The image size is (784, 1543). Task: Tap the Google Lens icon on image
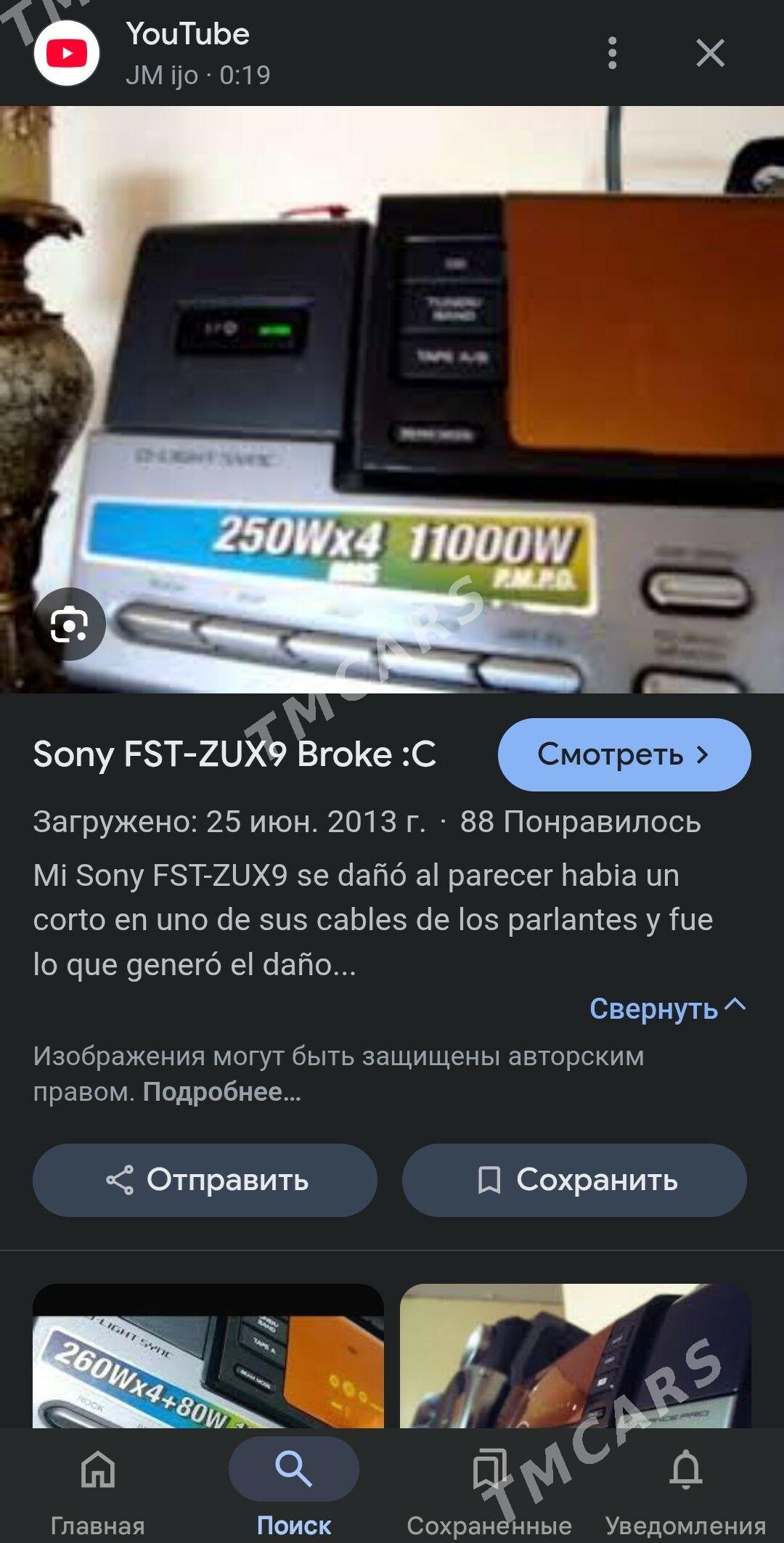pos(70,624)
